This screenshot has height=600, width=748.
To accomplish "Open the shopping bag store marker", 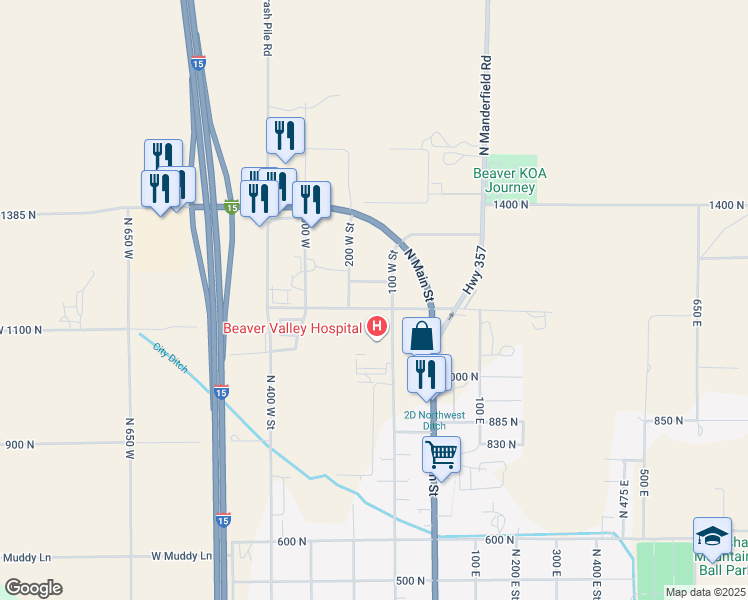I will (422, 336).
